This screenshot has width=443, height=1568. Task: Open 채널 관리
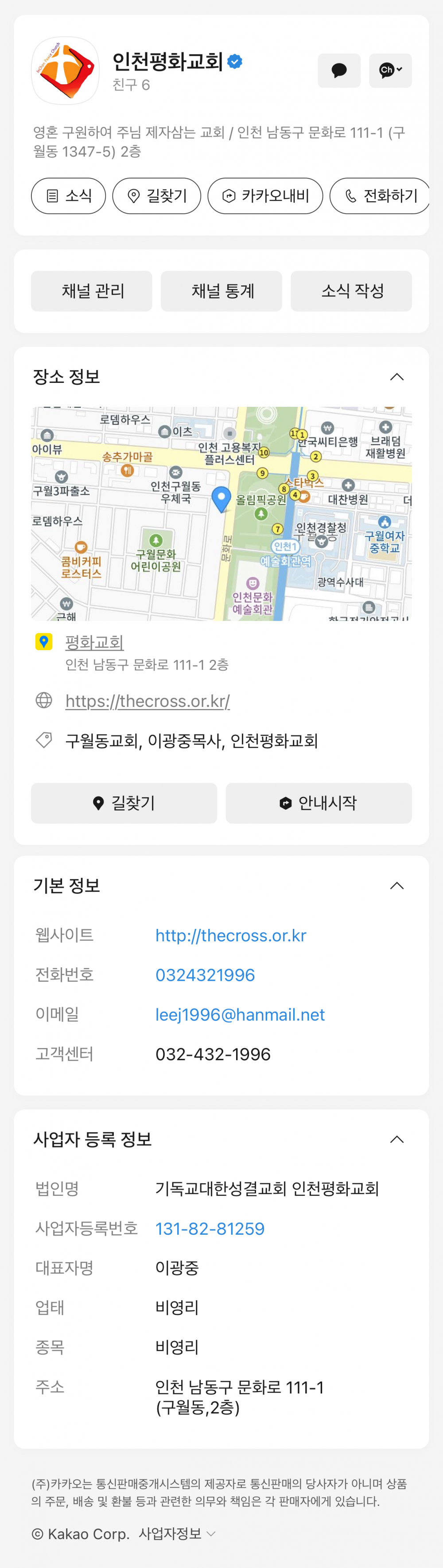point(92,291)
